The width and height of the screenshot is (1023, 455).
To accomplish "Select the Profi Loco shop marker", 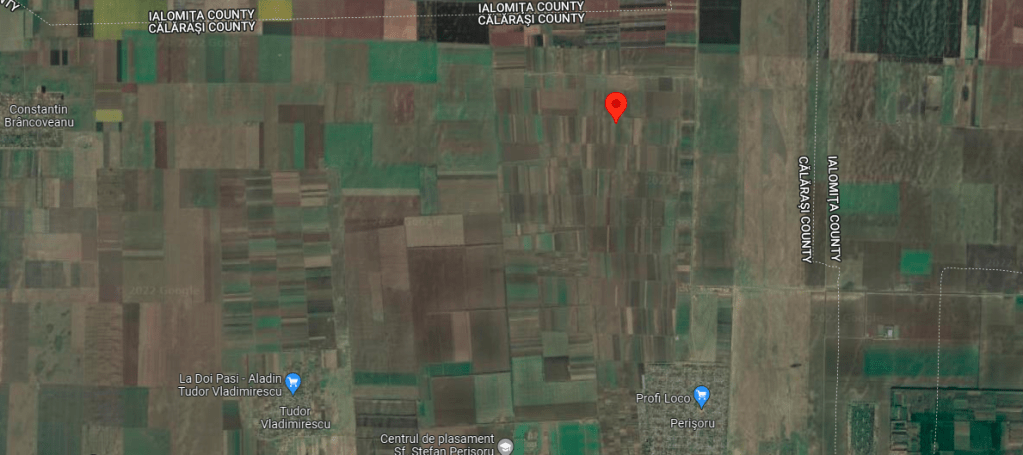I will [x=702, y=396].
